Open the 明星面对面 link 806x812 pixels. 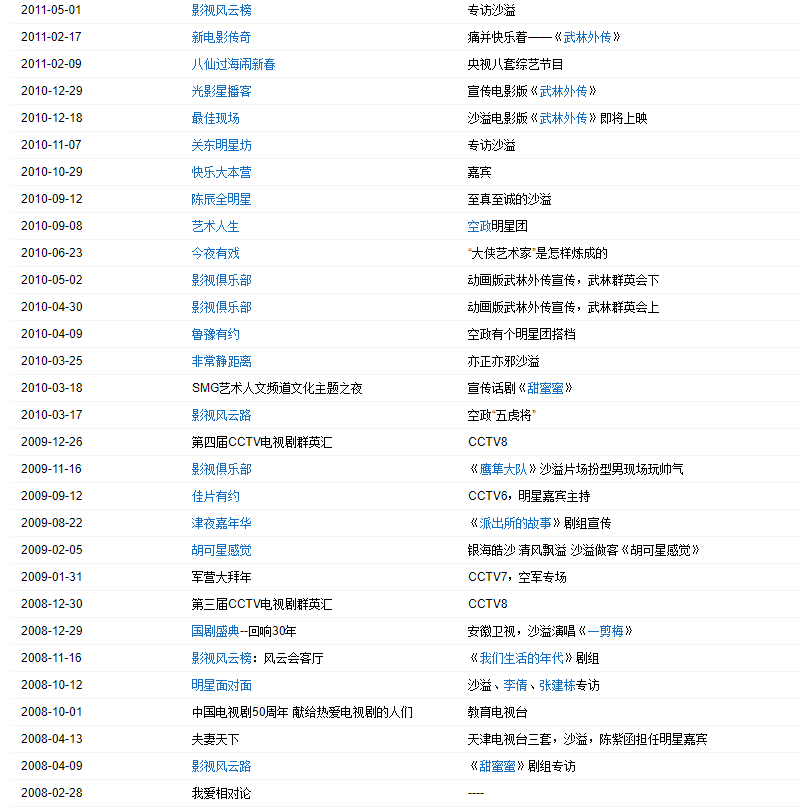click(221, 685)
